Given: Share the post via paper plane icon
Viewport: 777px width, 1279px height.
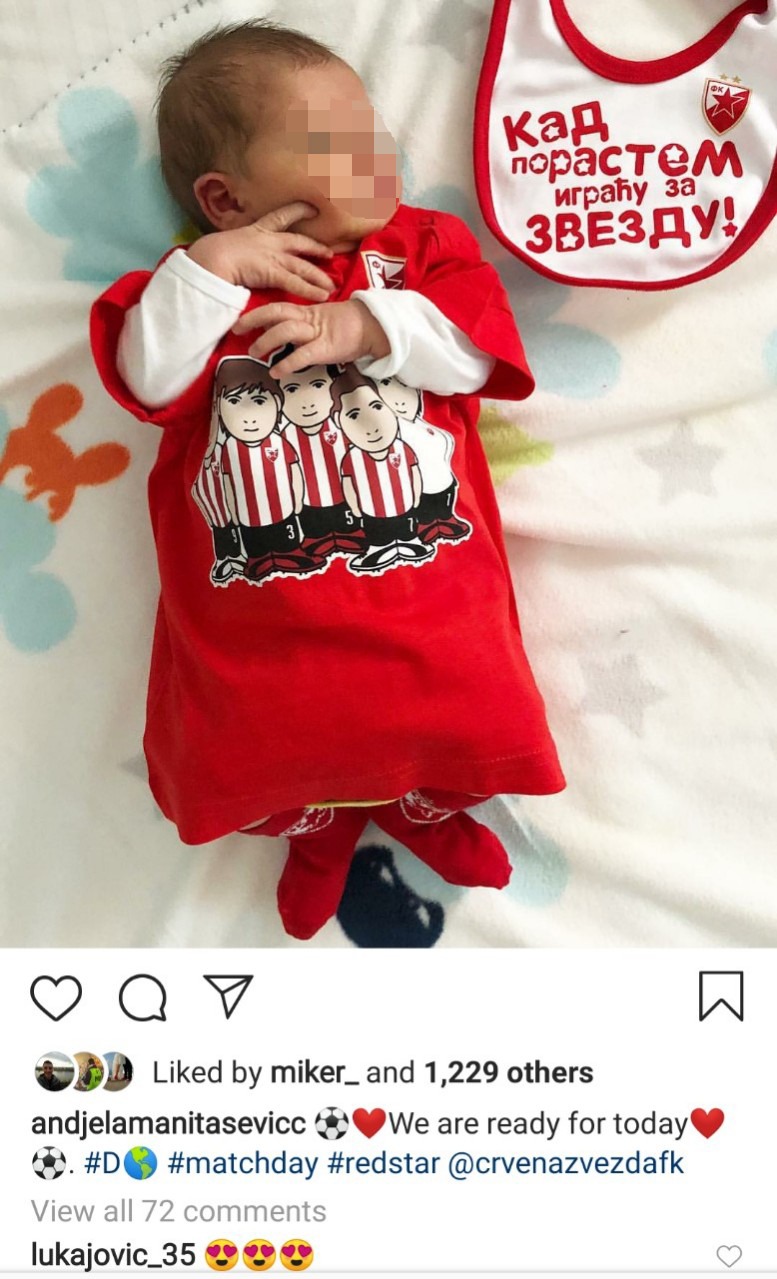Looking at the screenshot, I should (x=228, y=995).
